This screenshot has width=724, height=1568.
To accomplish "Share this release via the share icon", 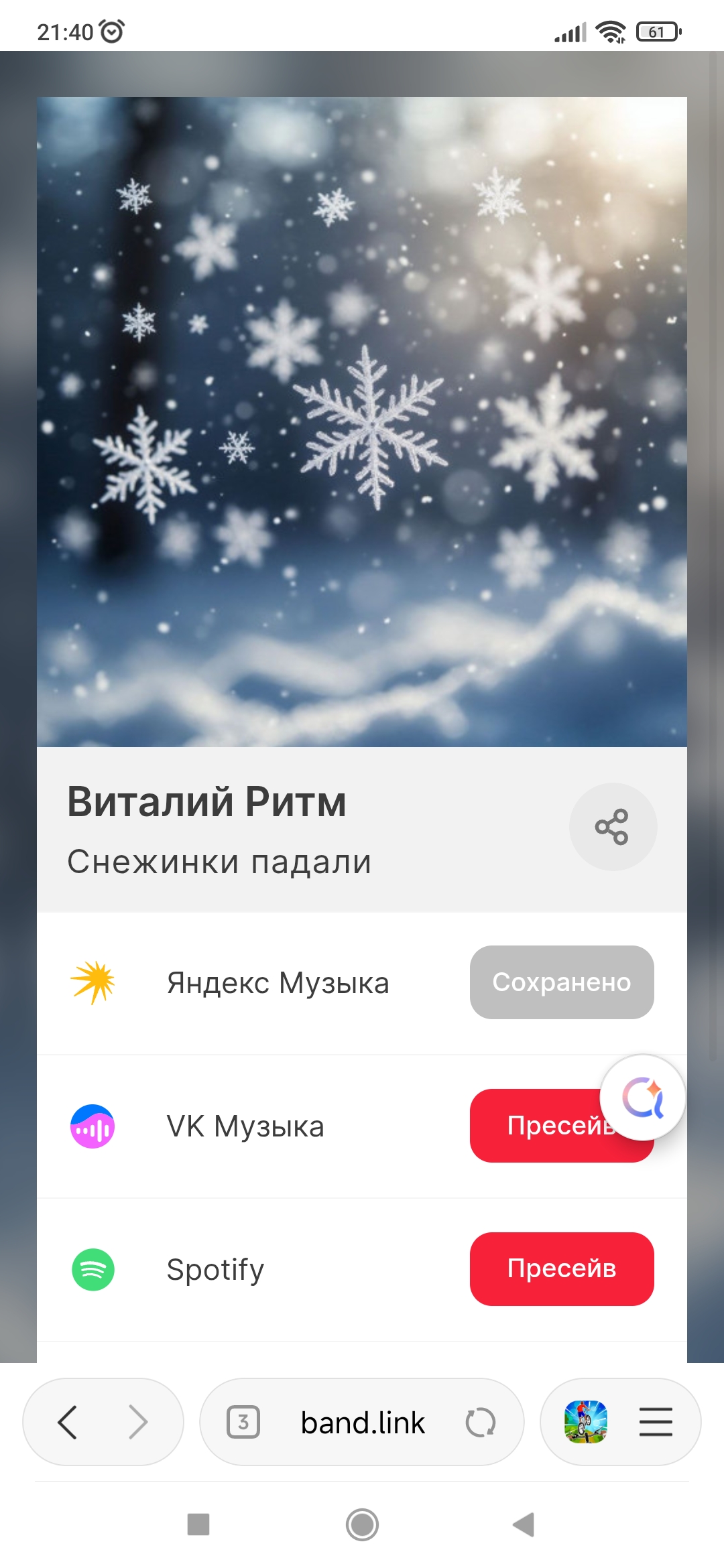I will [613, 827].
